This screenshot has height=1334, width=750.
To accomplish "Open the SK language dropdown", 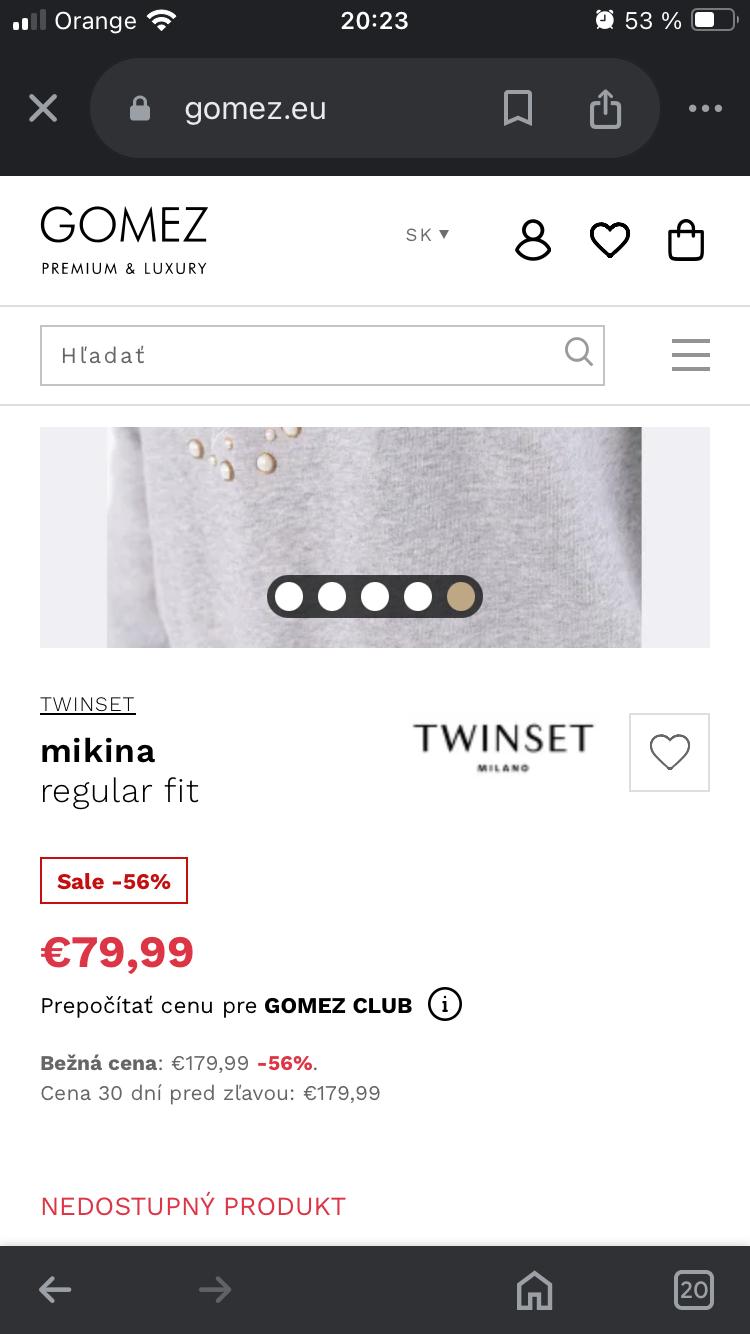I will pyautogui.click(x=427, y=235).
